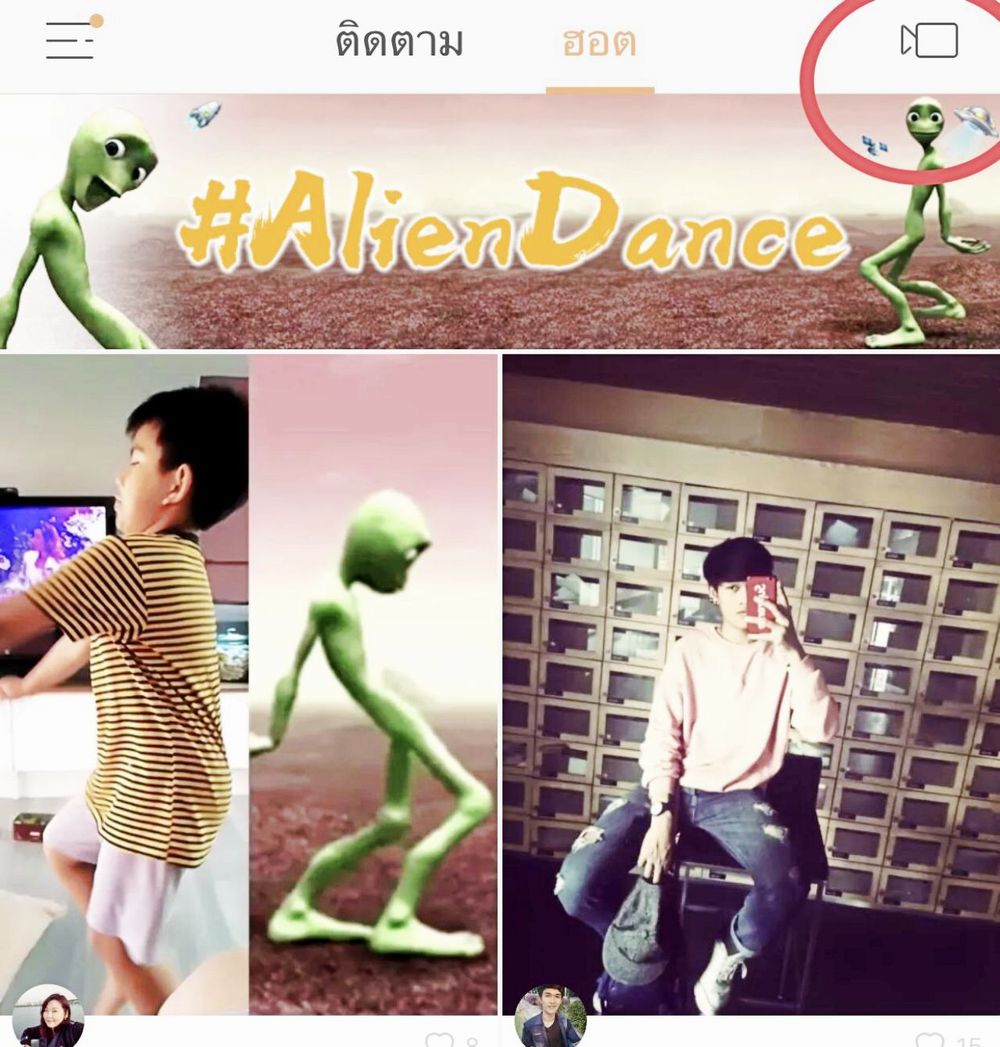The width and height of the screenshot is (1000, 1047).
Task: Switch to the ติดตาม tab
Action: point(399,44)
